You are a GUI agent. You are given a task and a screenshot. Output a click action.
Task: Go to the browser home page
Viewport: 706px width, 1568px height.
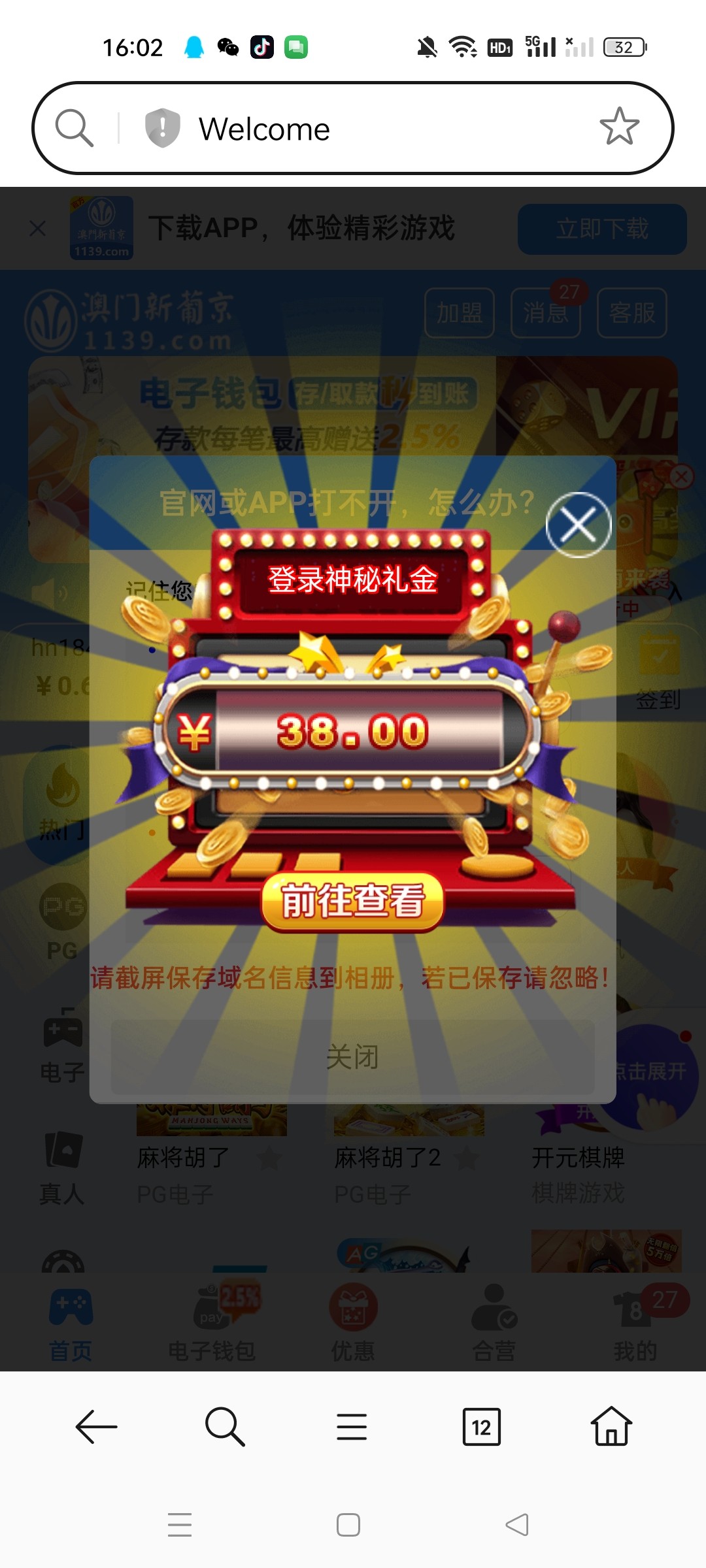(611, 1426)
